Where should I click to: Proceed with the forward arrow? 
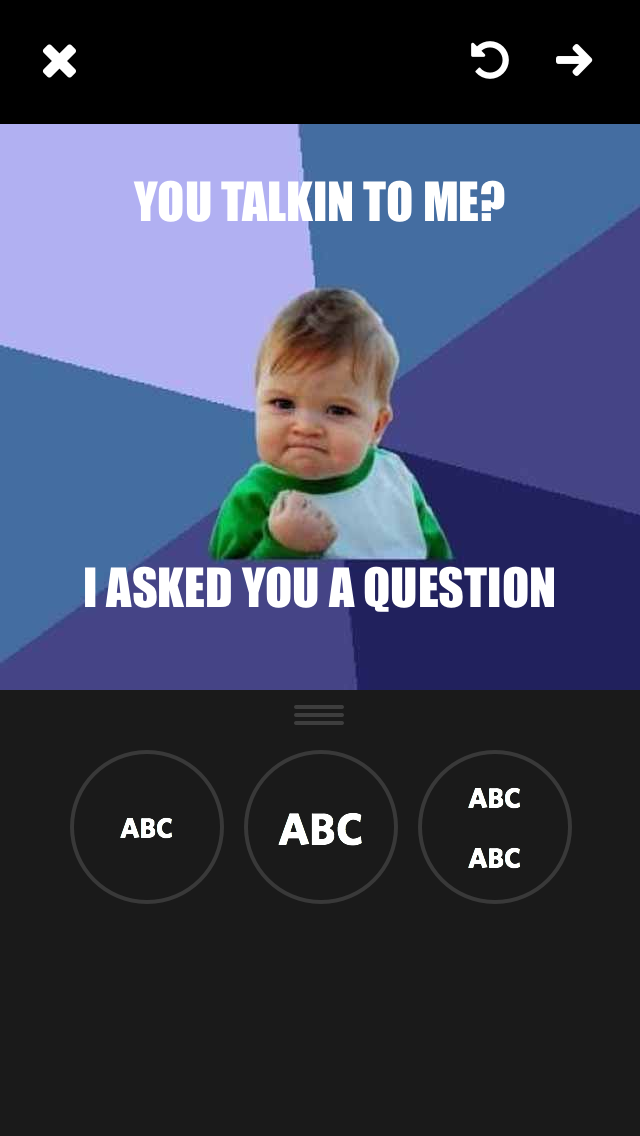coord(574,61)
